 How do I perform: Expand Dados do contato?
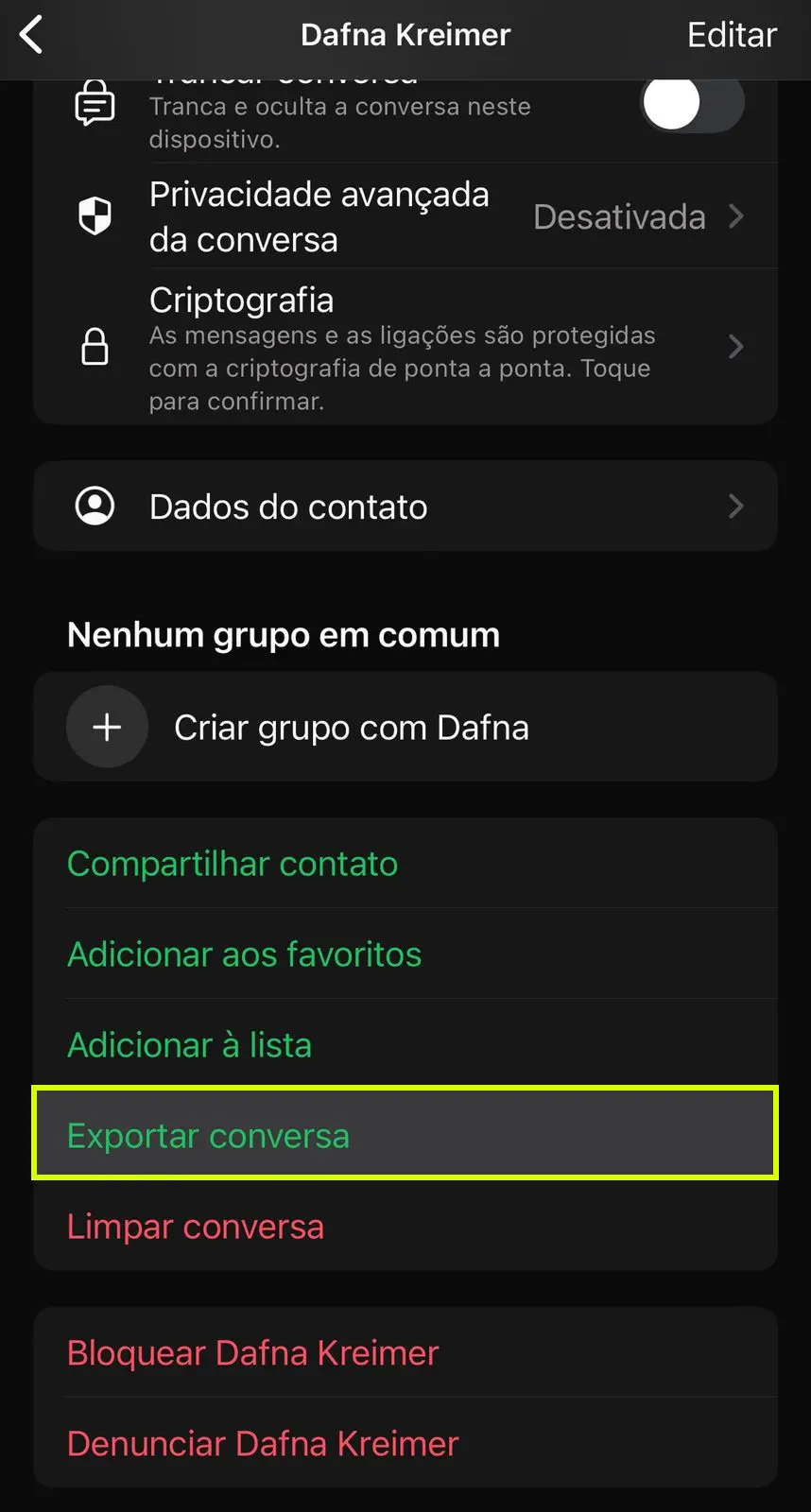(405, 506)
